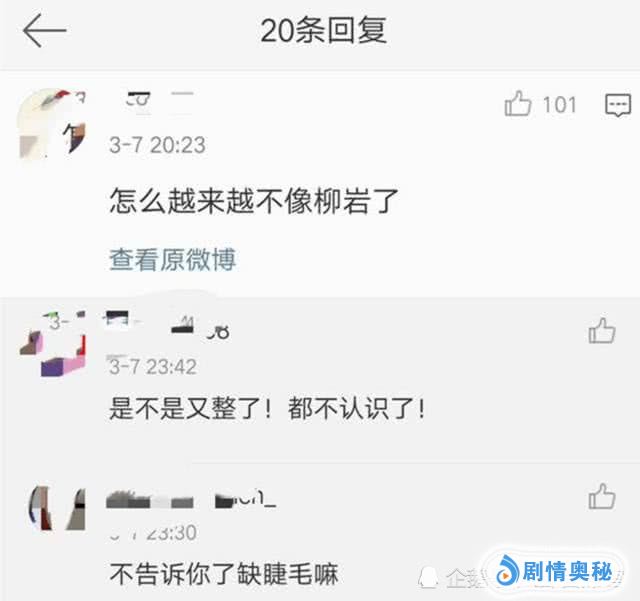Open the 查看原微博 link
Viewport: 640px width, 601px height.
pos(172,259)
